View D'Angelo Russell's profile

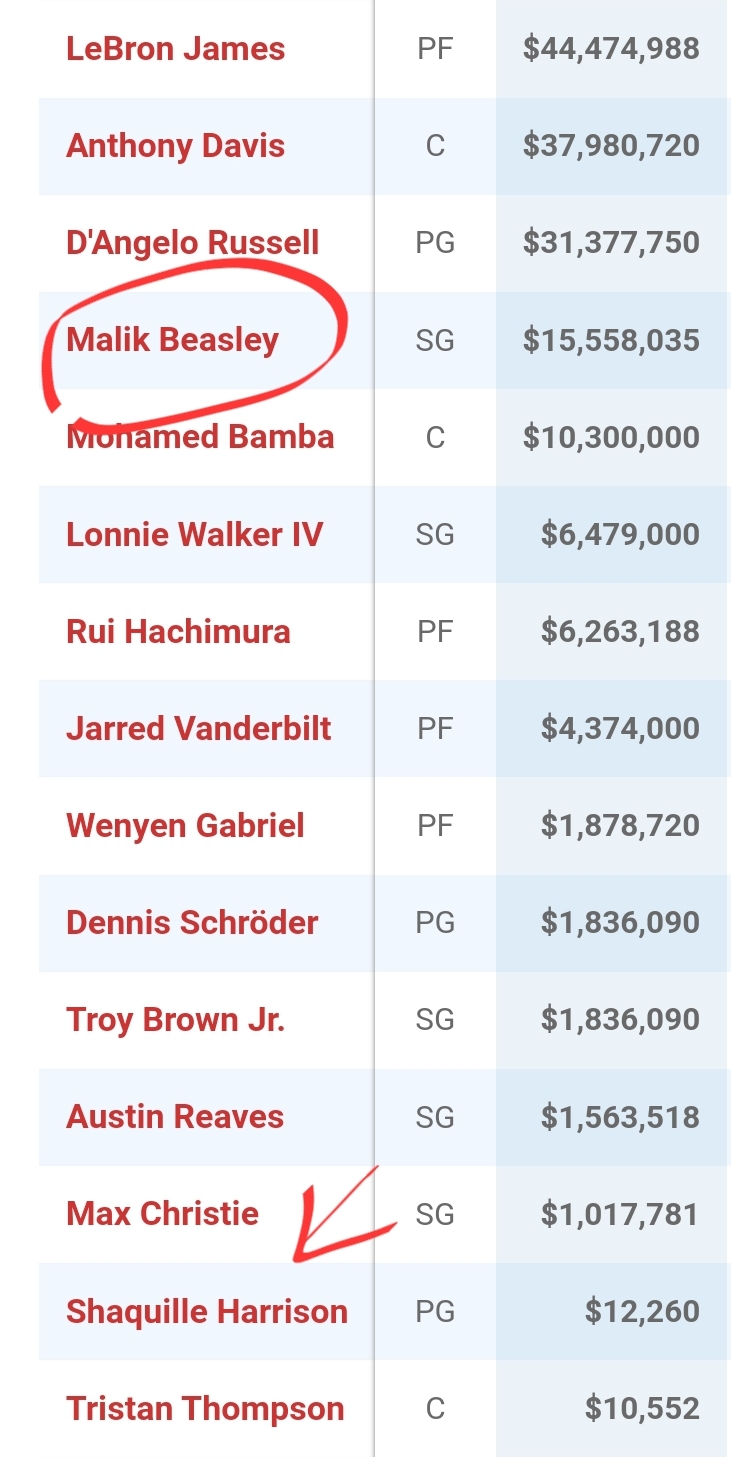tap(192, 243)
